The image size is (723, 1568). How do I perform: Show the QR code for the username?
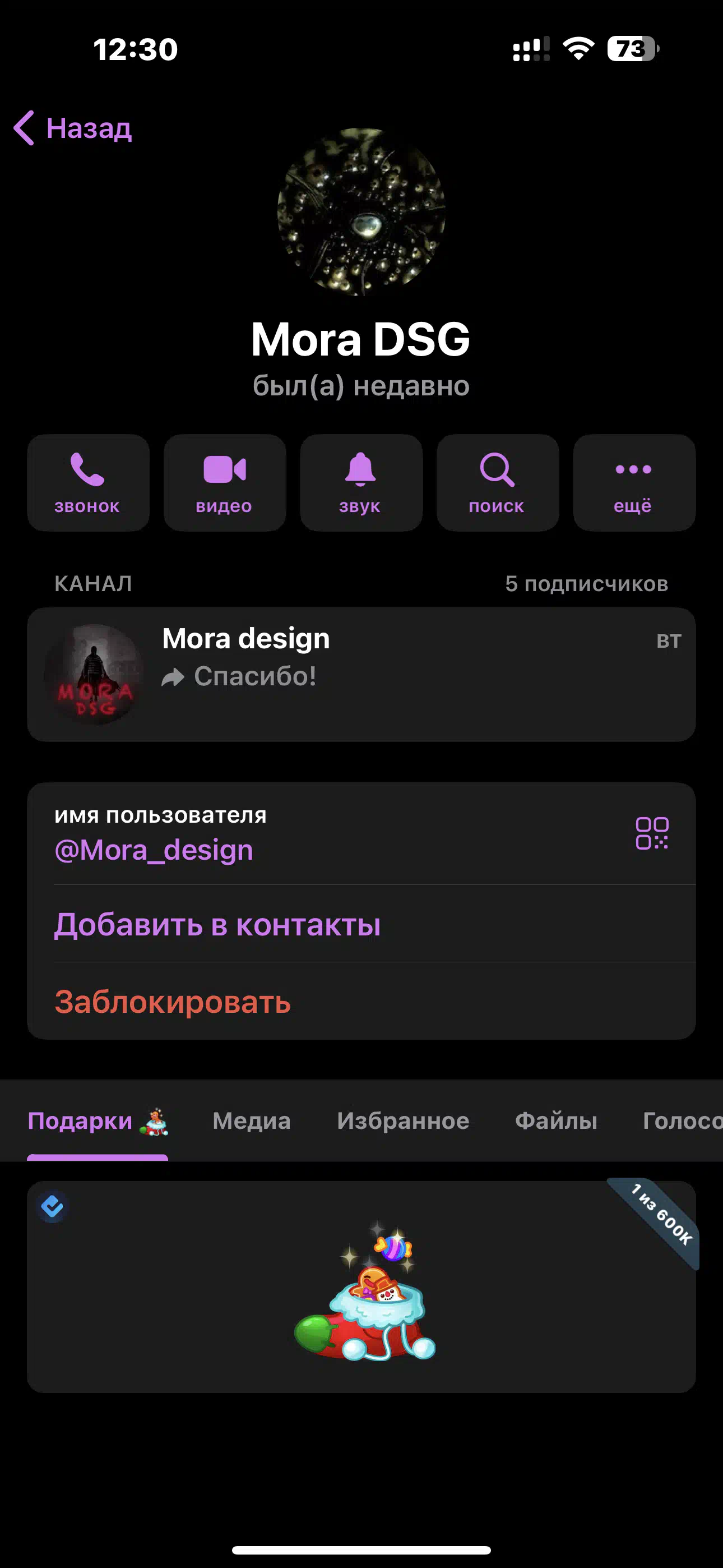coord(652,833)
